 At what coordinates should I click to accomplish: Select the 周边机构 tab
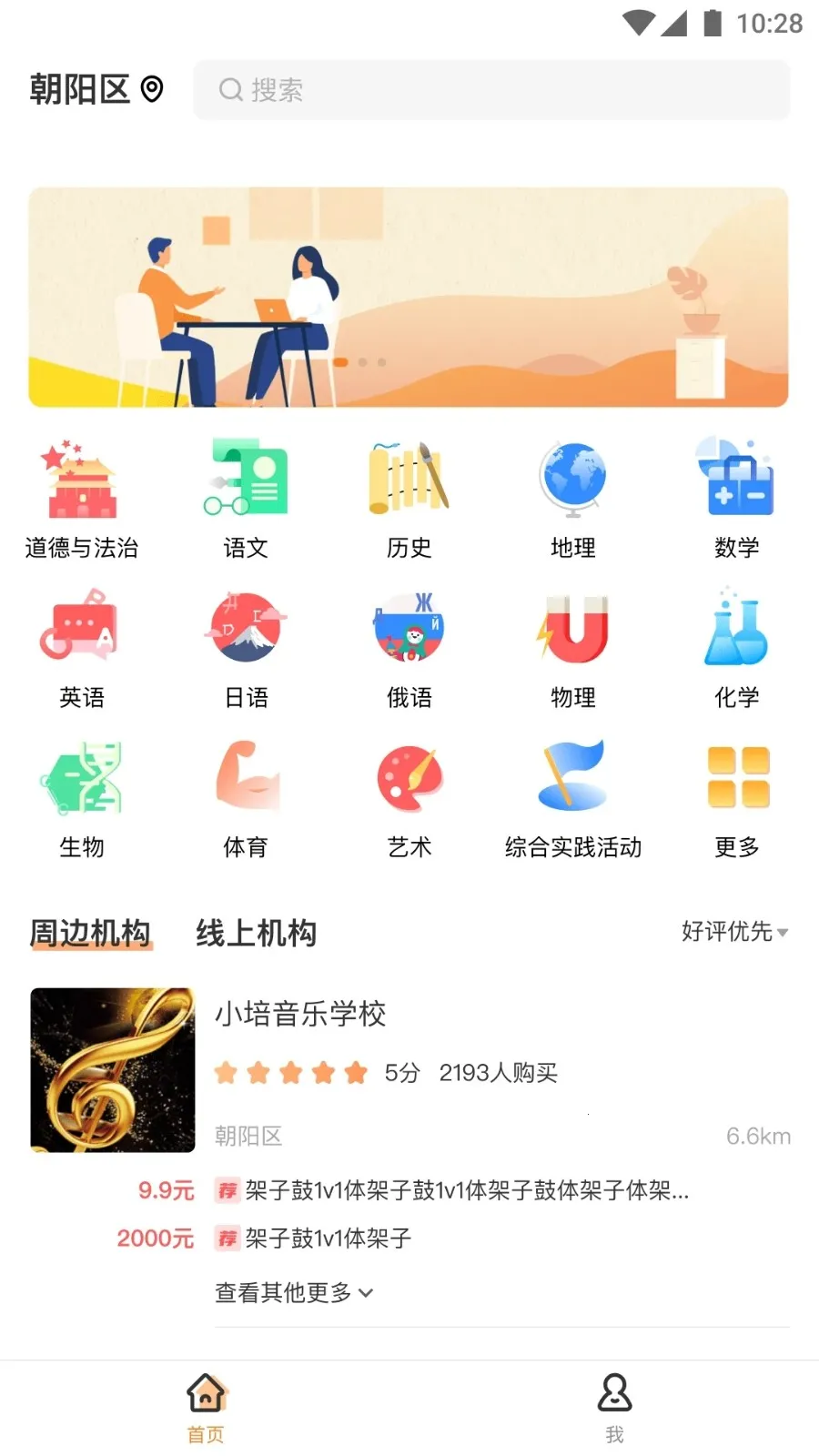click(x=90, y=932)
